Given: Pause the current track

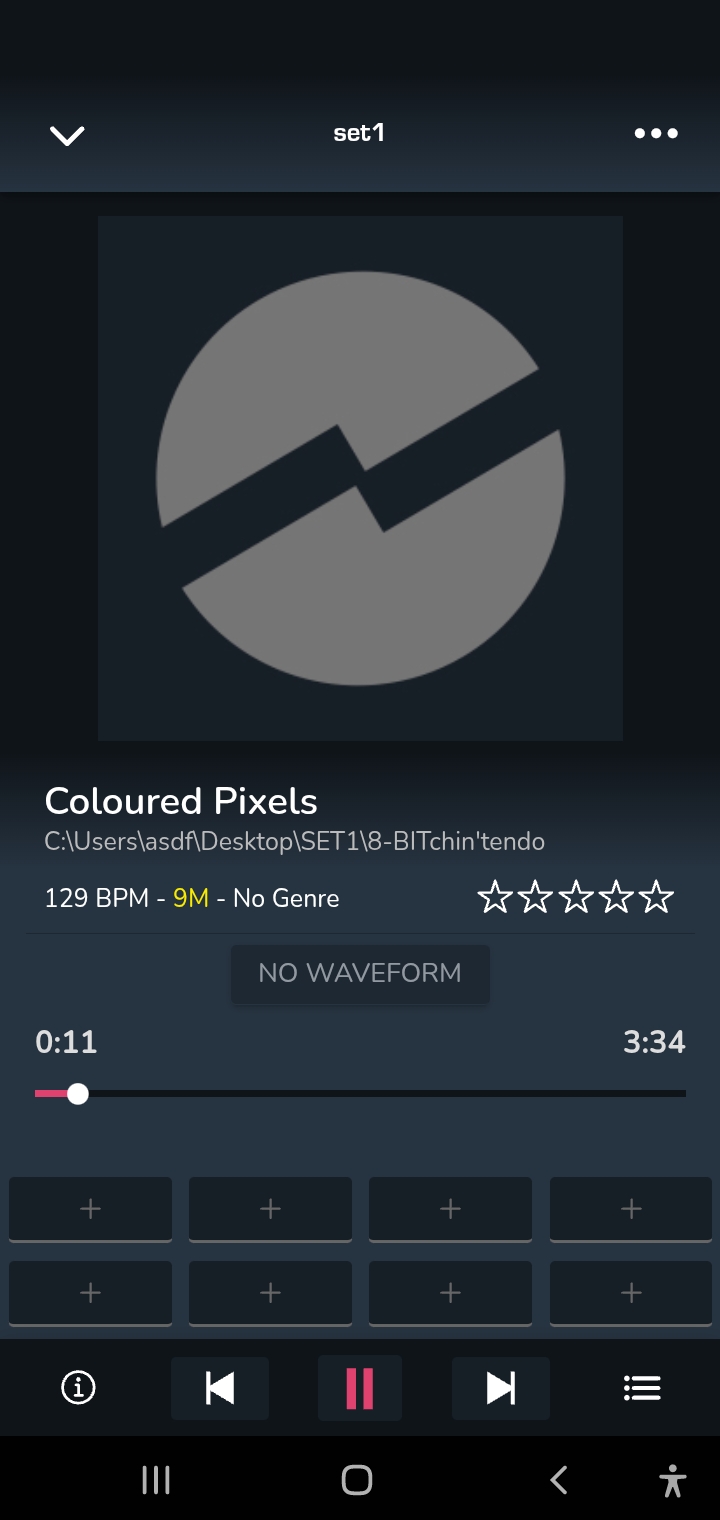Looking at the screenshot, I should 360,1388.
